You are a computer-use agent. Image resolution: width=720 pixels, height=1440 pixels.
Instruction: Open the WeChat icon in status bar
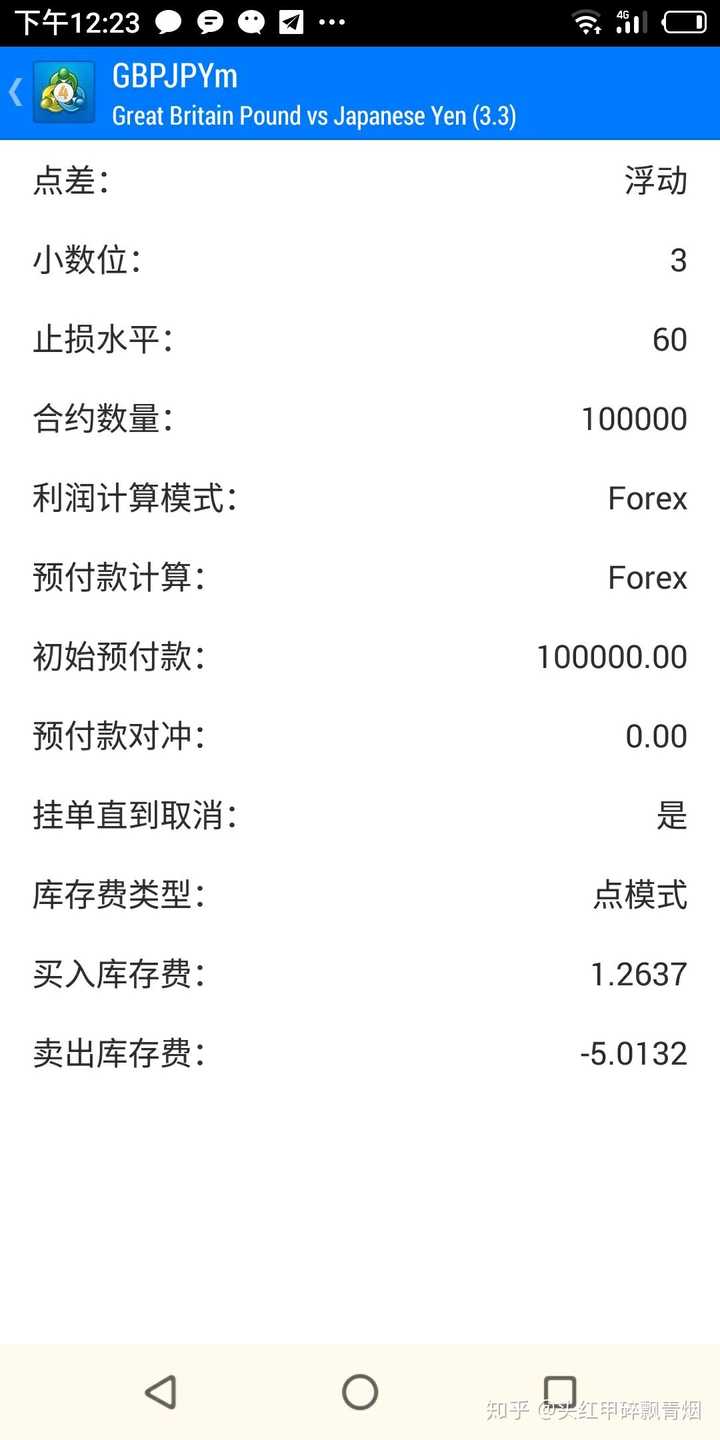tap(251, 22)
